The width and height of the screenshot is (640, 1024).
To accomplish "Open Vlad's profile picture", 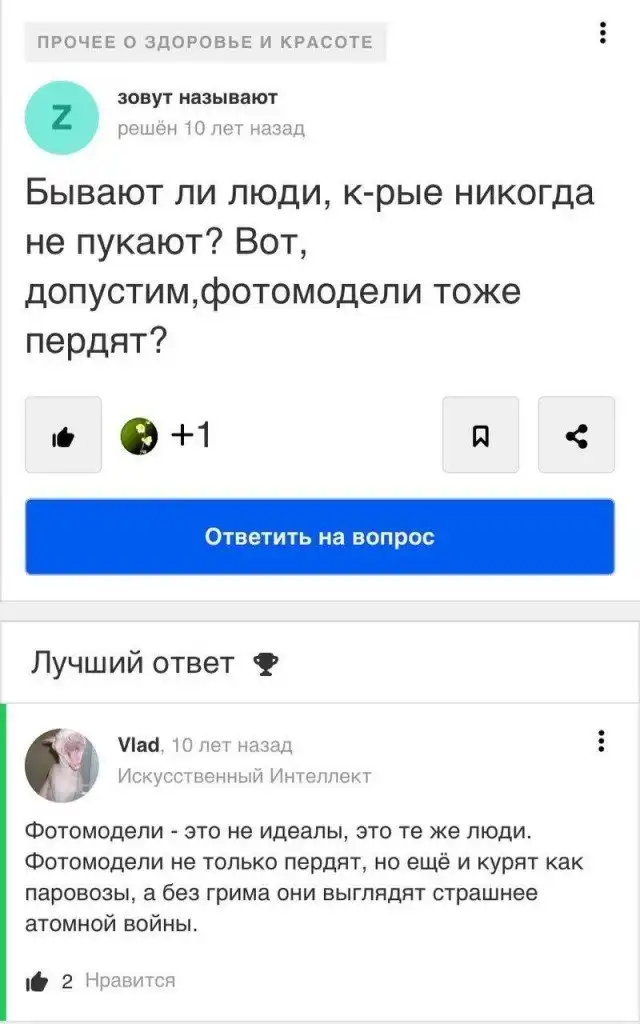I will click(62, 765).
